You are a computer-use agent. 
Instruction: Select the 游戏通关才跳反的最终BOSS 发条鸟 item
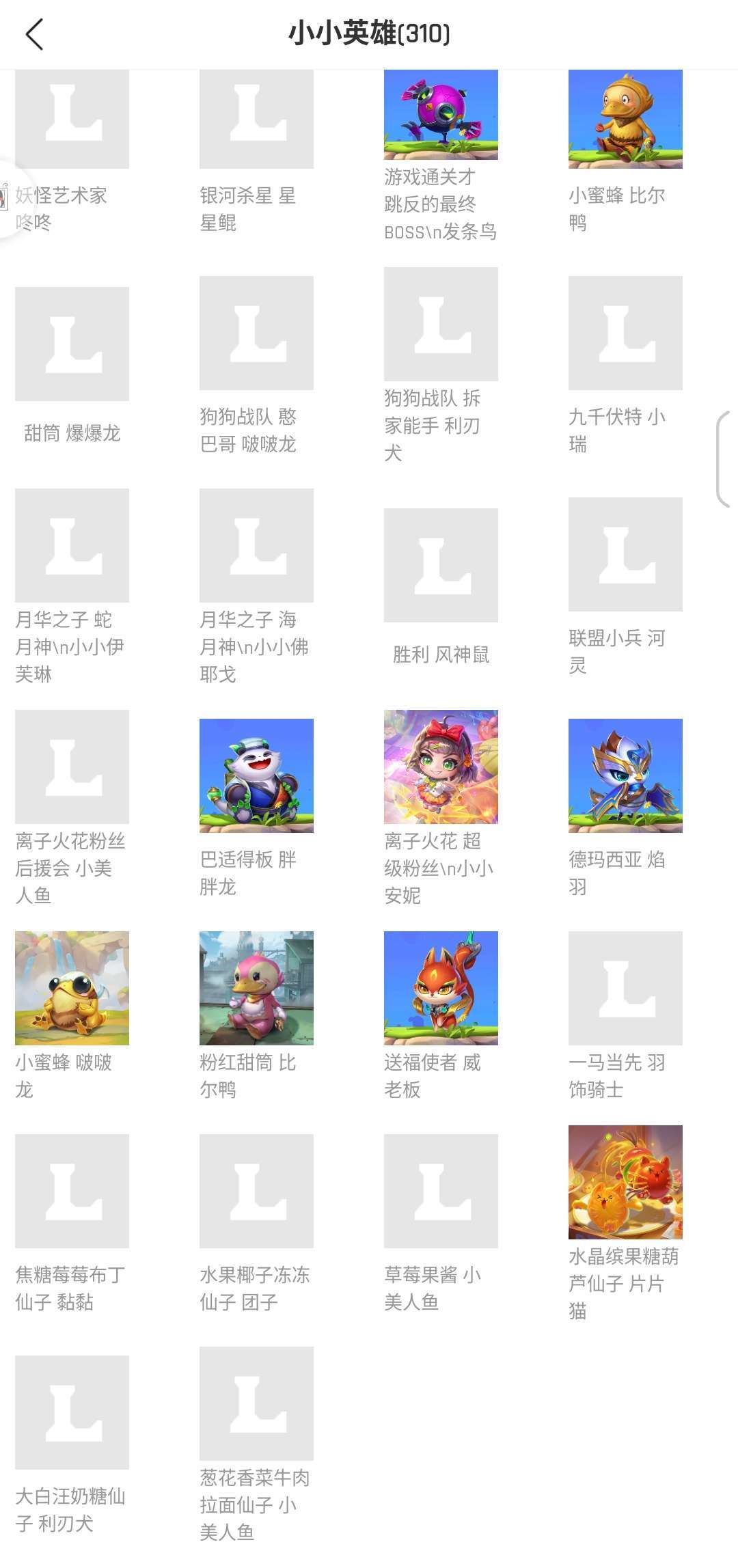pos(441,115)
